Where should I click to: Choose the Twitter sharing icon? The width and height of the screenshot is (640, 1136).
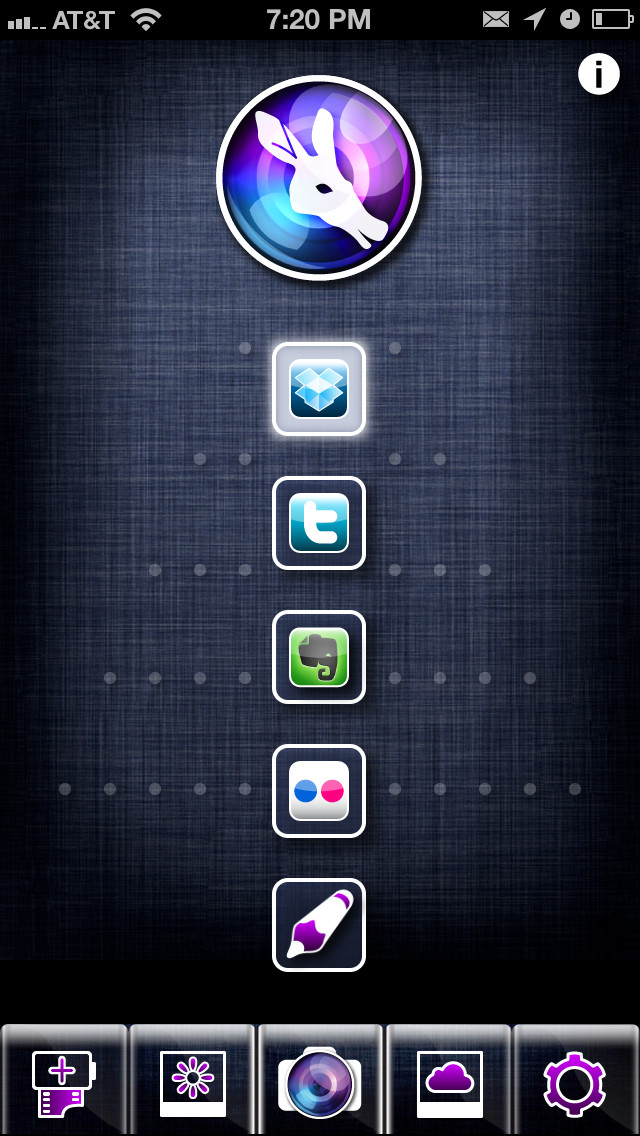(x=319, y=523)
